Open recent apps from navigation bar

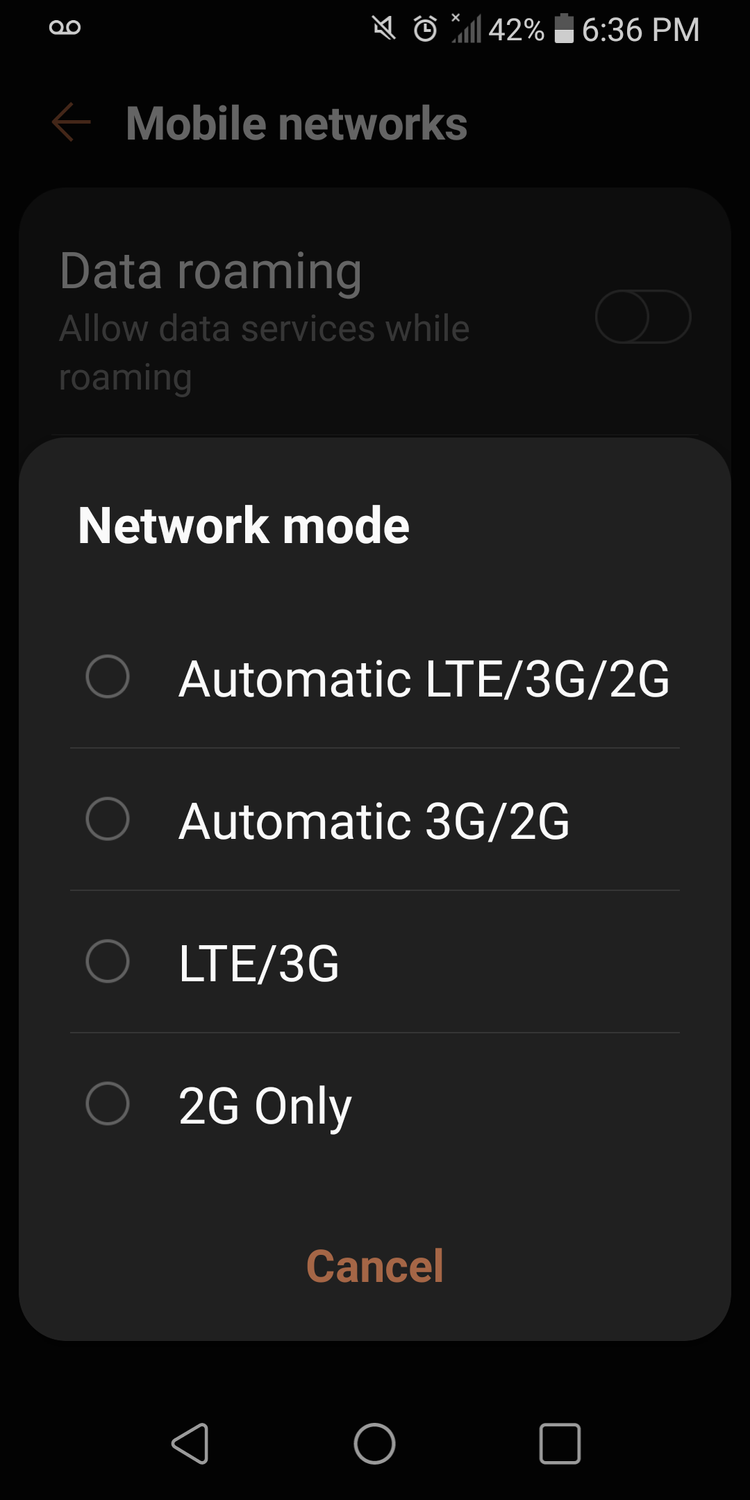point(560,1444)
